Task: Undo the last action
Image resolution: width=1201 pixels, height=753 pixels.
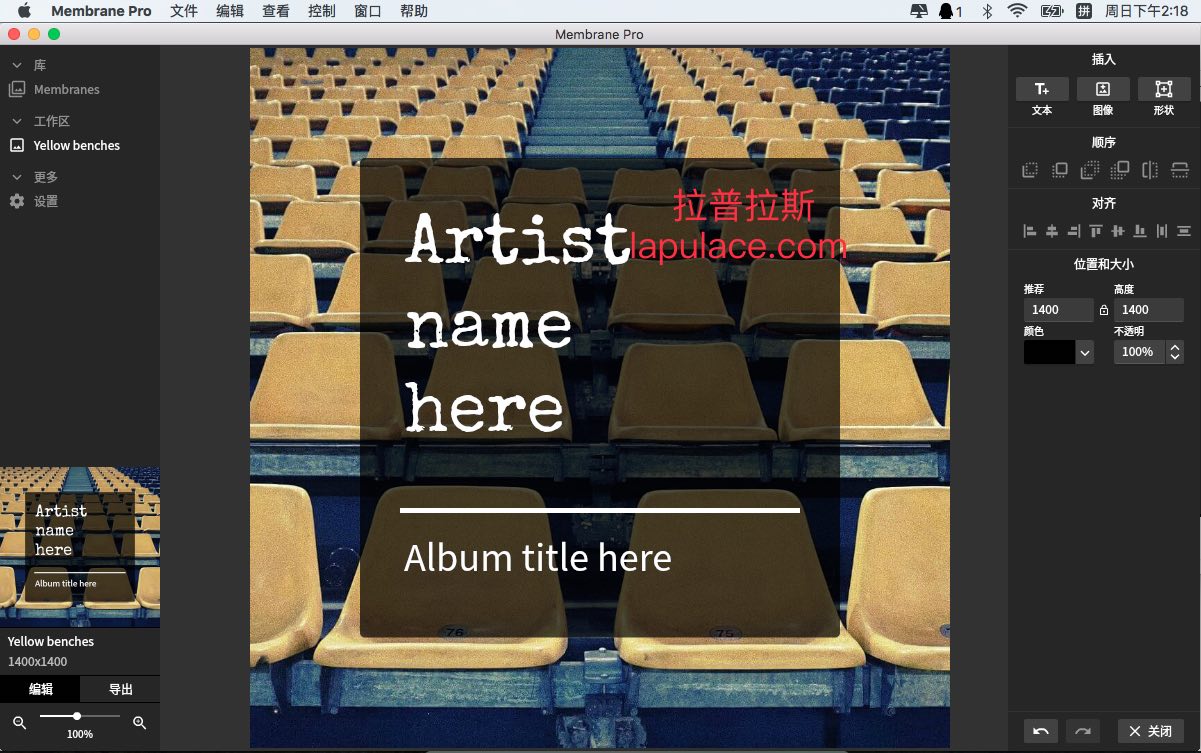Action: 1041,731
